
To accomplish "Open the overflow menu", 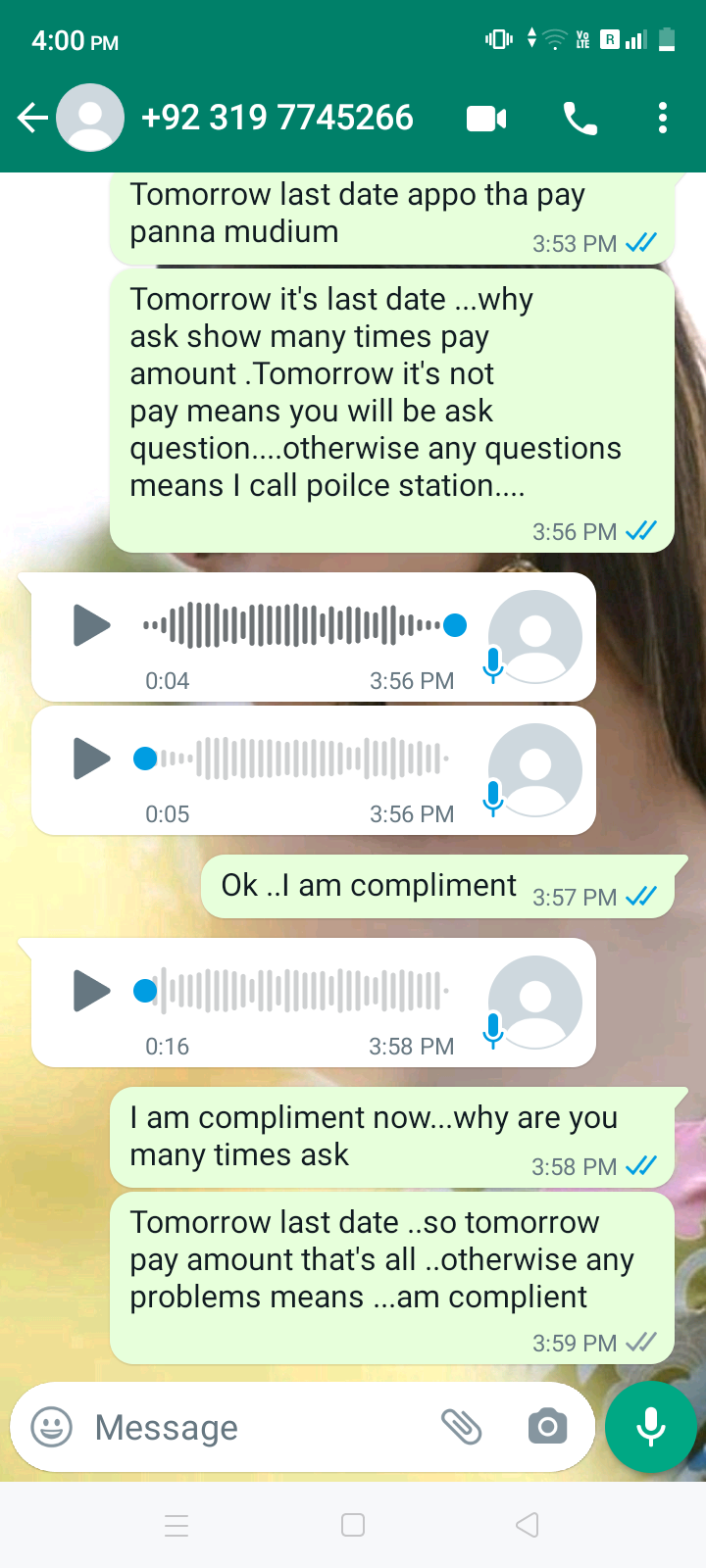I will pyautogui.click(x=663, y=119).
